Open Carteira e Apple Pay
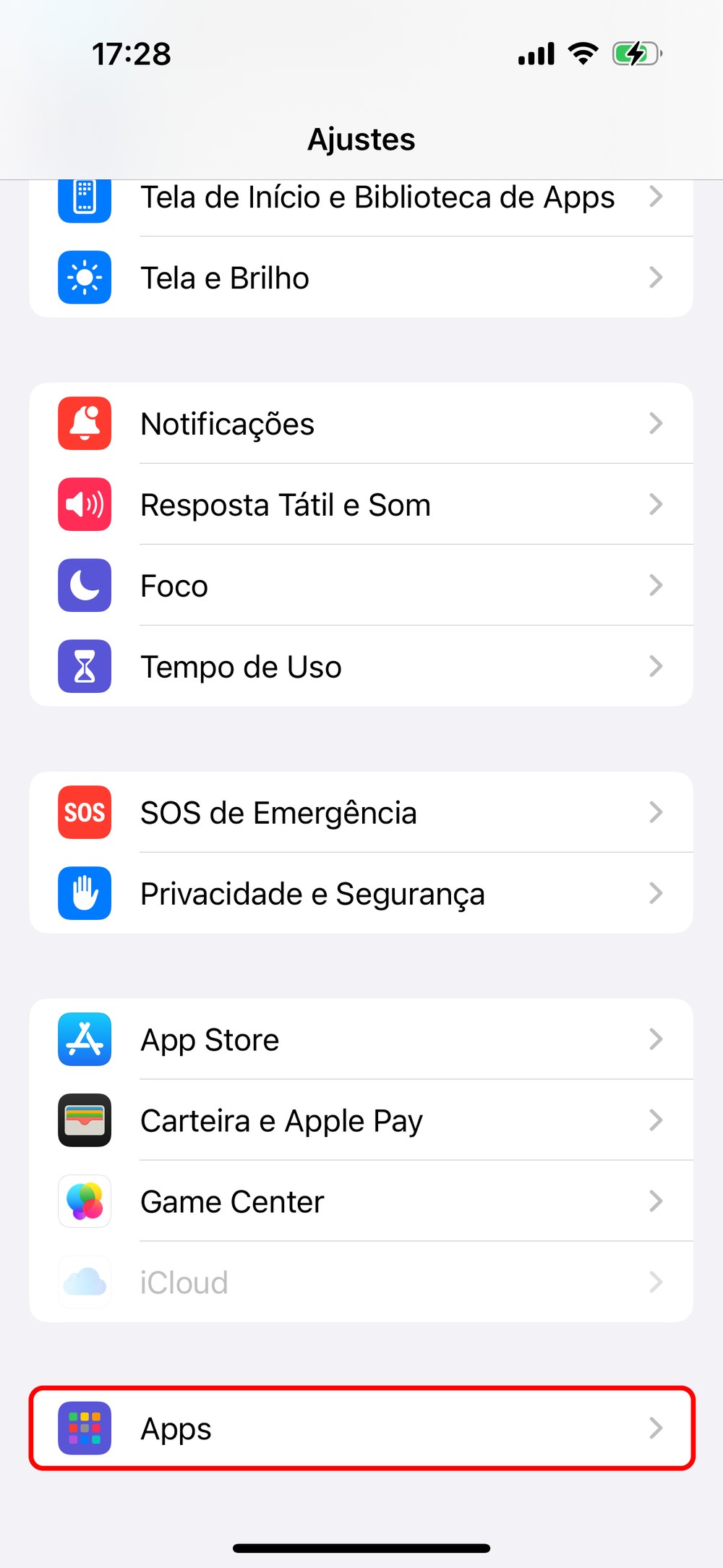This screenshot has height=1568, width=723. (x=361, y=1121)
